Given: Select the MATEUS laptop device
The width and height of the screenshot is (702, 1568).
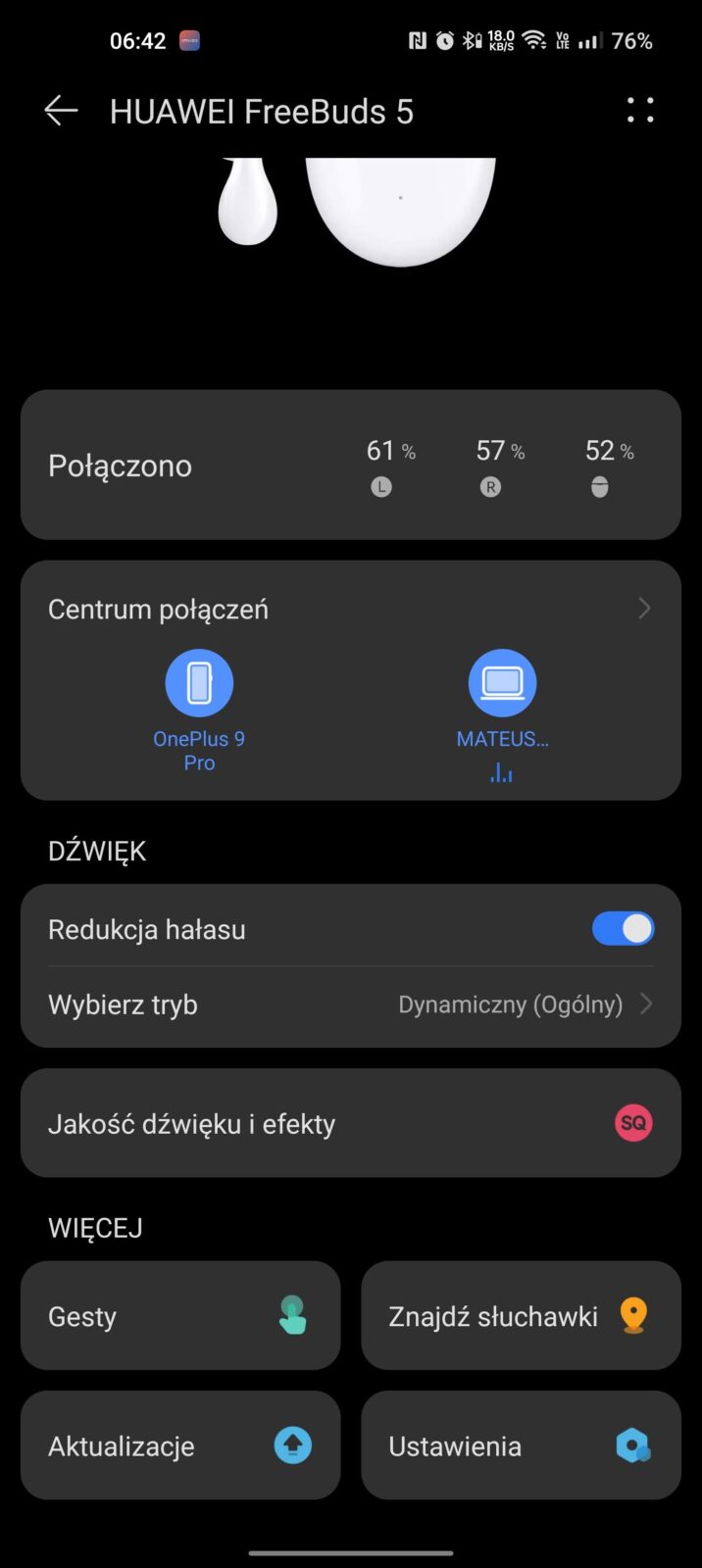Looking at the screenshot, I should tap(502, 683).
